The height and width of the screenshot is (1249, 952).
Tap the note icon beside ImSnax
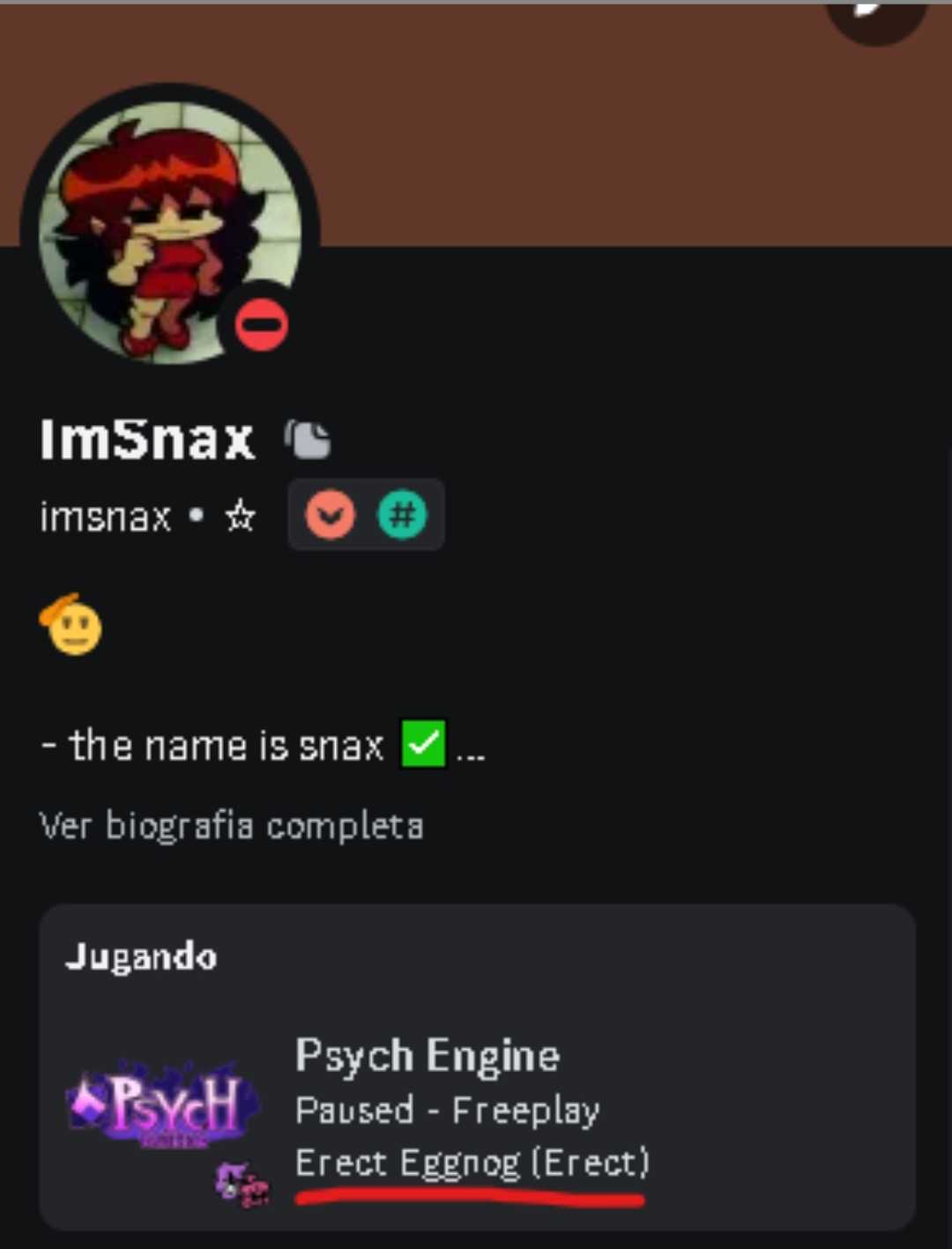pyautogui.click(x=308, y=439)
